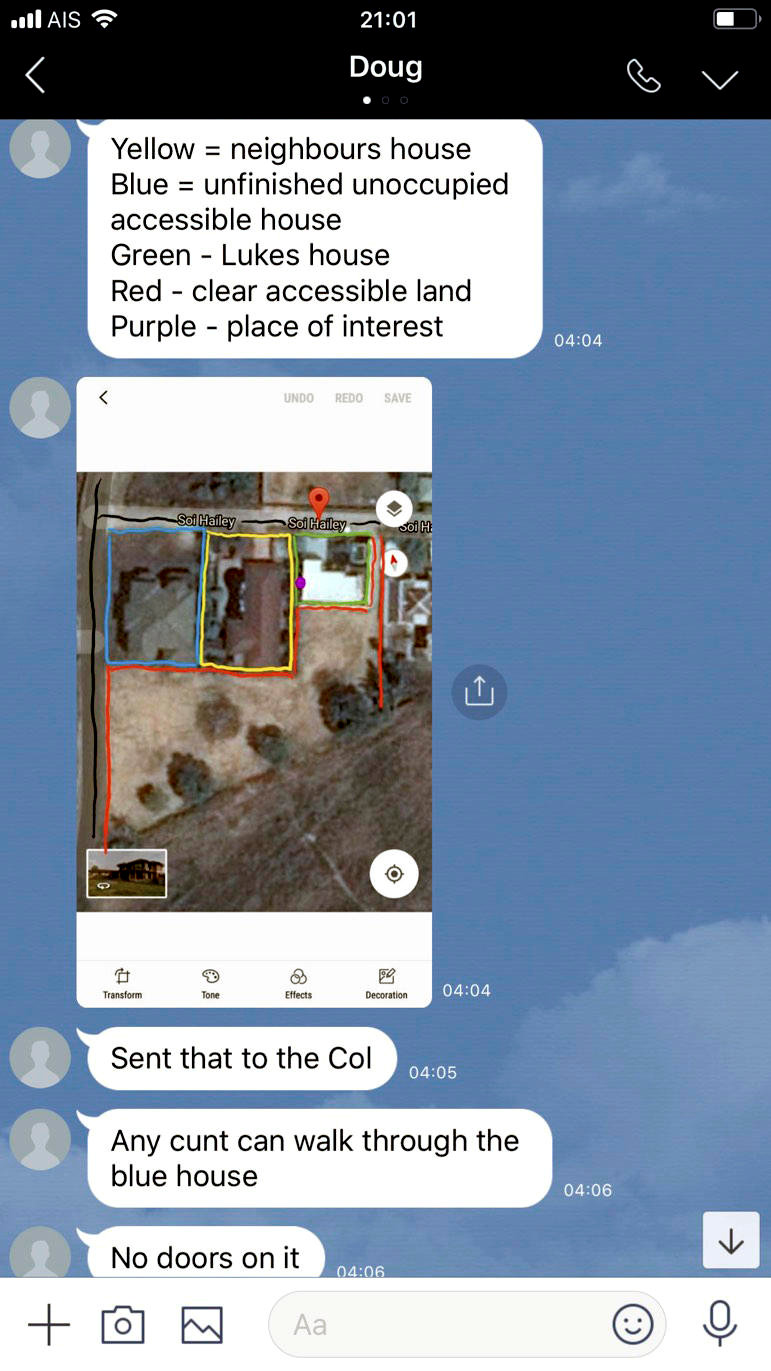Record a voice message with the microphone
The height and width of the screenshot is (1371, 771).
(x=720, y=1325)
